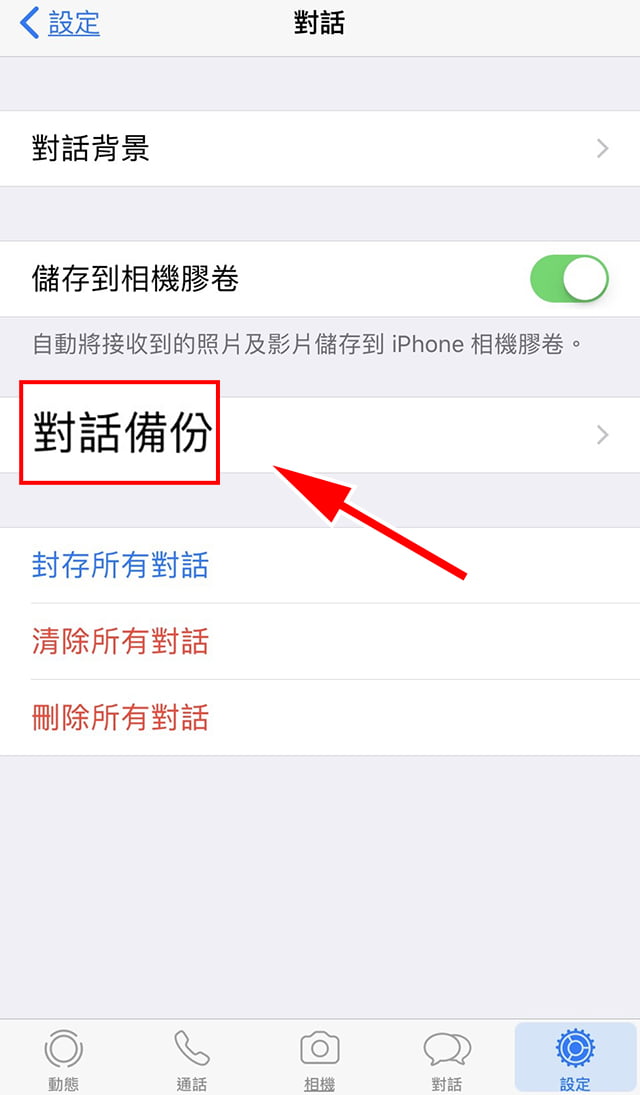Open 對話背景 settings
This screenshot has height=1095, width=640.
tap(320, 149)
